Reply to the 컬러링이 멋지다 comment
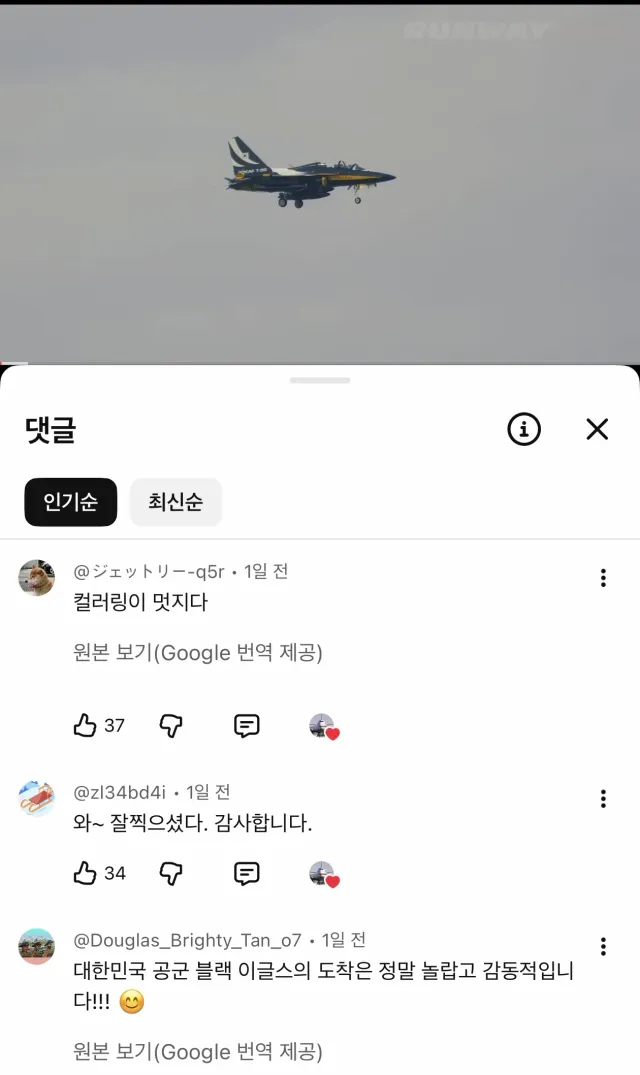This screenshot has height=1075, width=640. click(247, 725)
